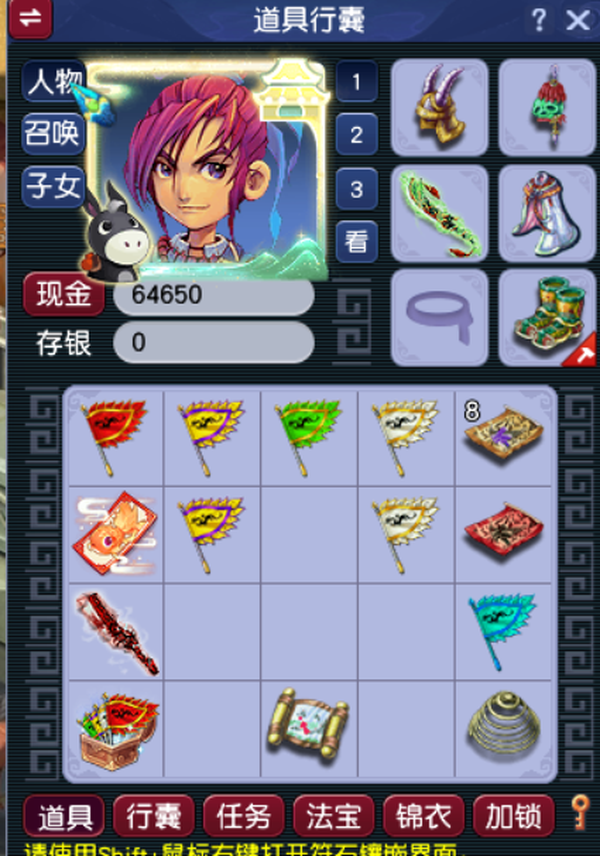Close the 道具行囊 inventory window
The height and width of the screenshot is (856, 600).
coord(578,21)
